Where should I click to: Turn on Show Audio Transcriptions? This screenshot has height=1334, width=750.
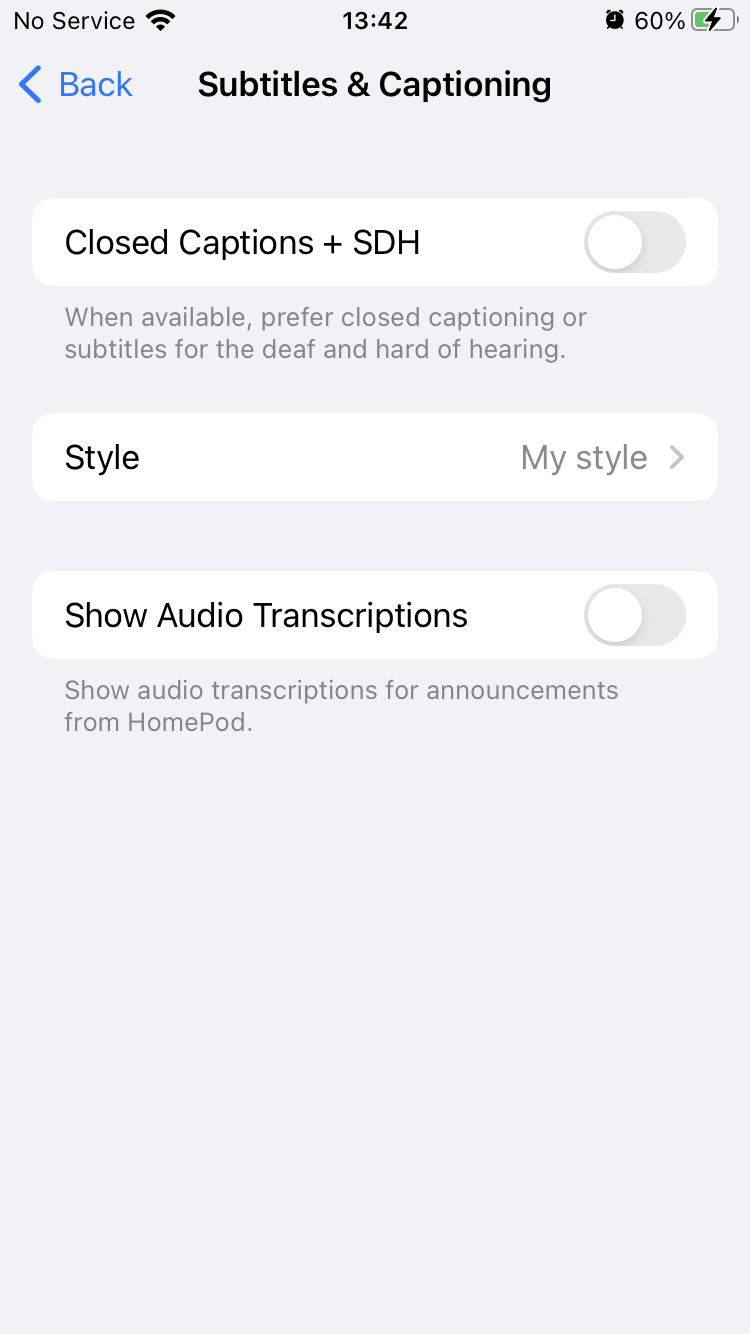634,615
